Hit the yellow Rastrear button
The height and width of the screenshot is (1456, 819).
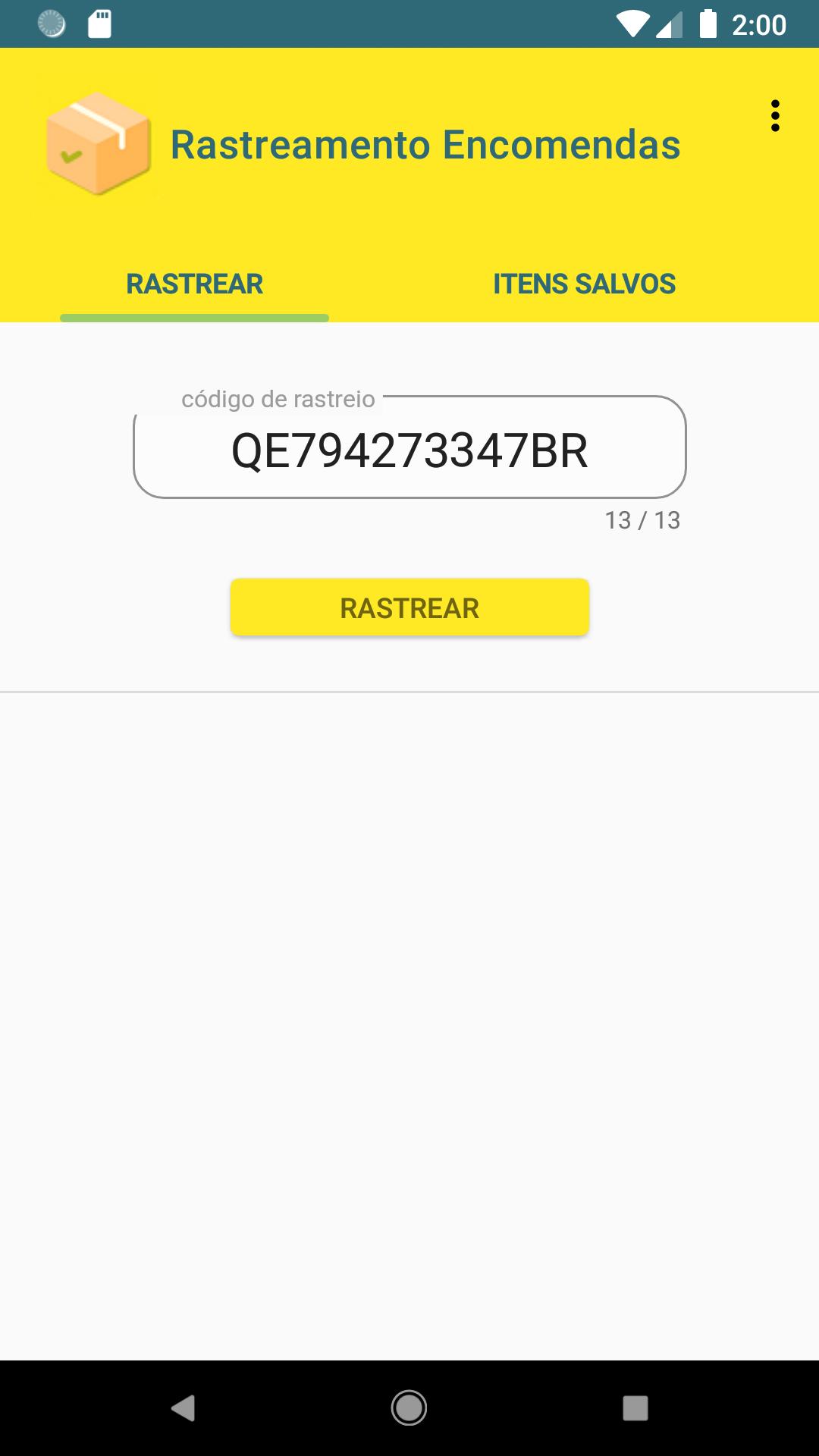click(x=409, y=607)
